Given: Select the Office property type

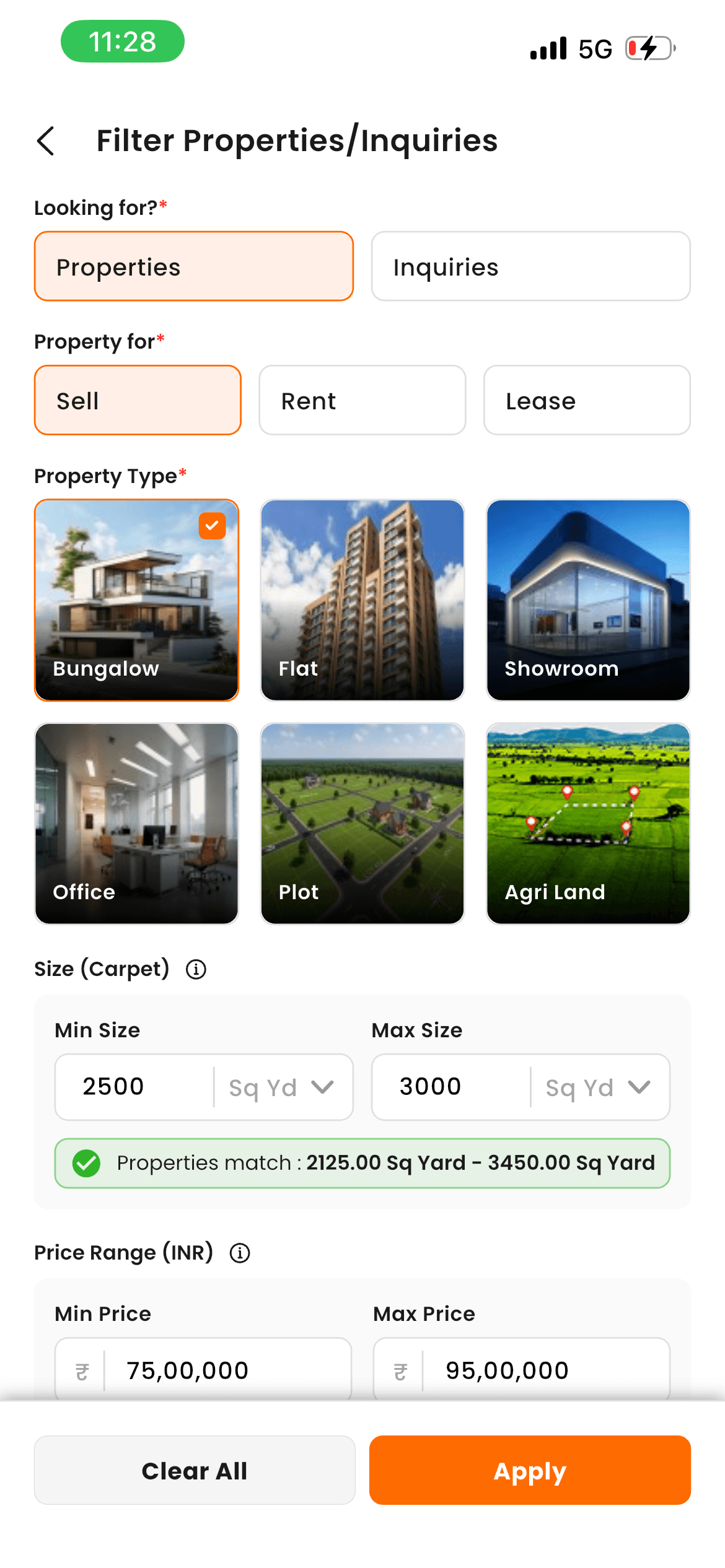Looking at the screenshot, I should tap(136, 823).
